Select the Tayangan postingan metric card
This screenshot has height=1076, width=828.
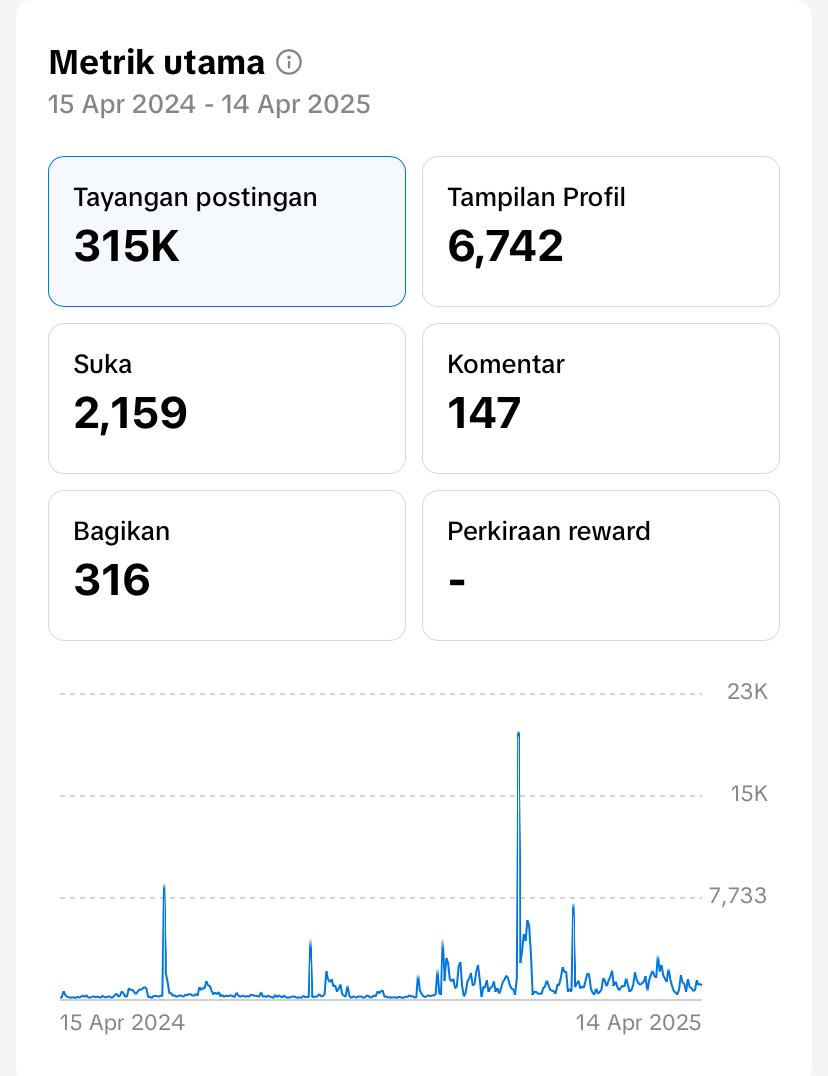[227, 231]
